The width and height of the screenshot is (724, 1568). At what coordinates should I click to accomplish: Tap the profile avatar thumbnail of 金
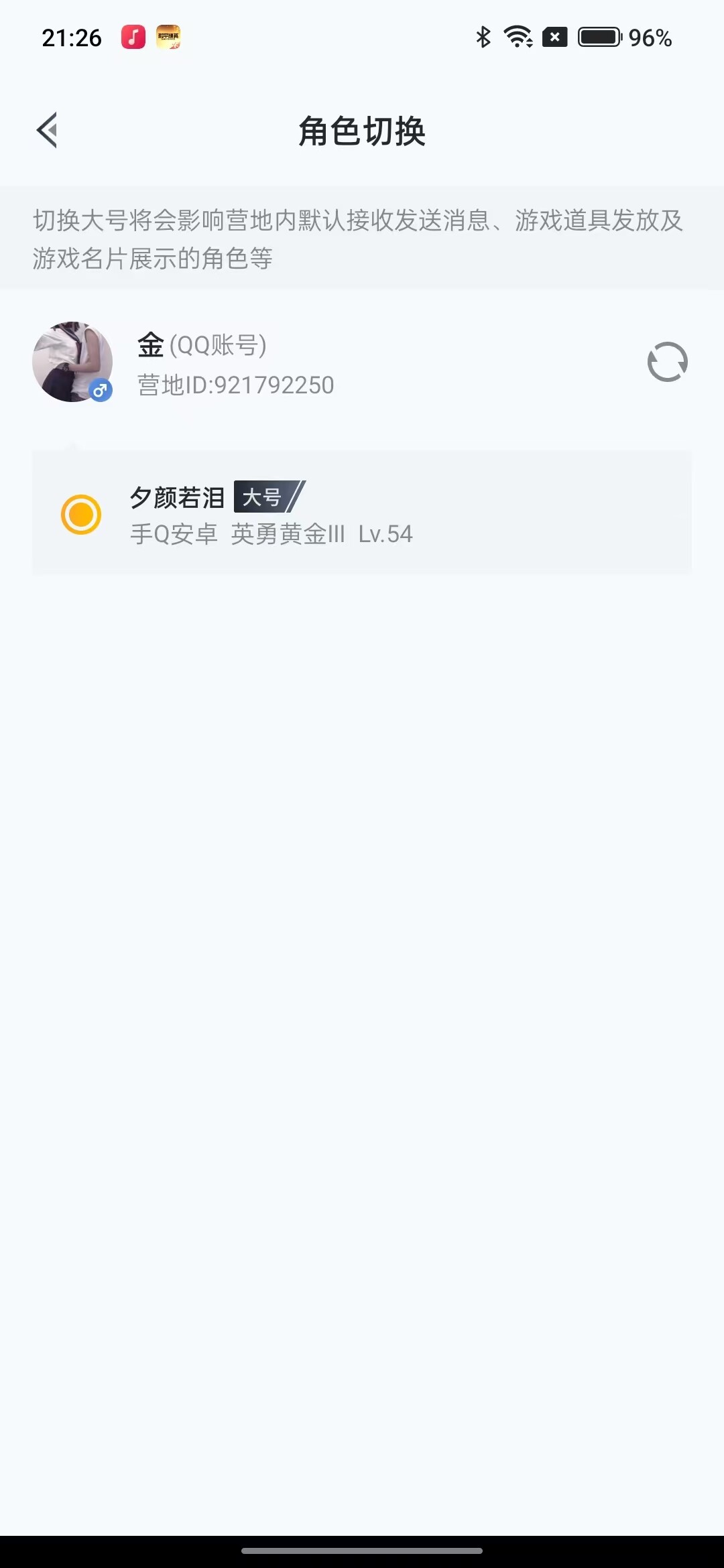74,362
